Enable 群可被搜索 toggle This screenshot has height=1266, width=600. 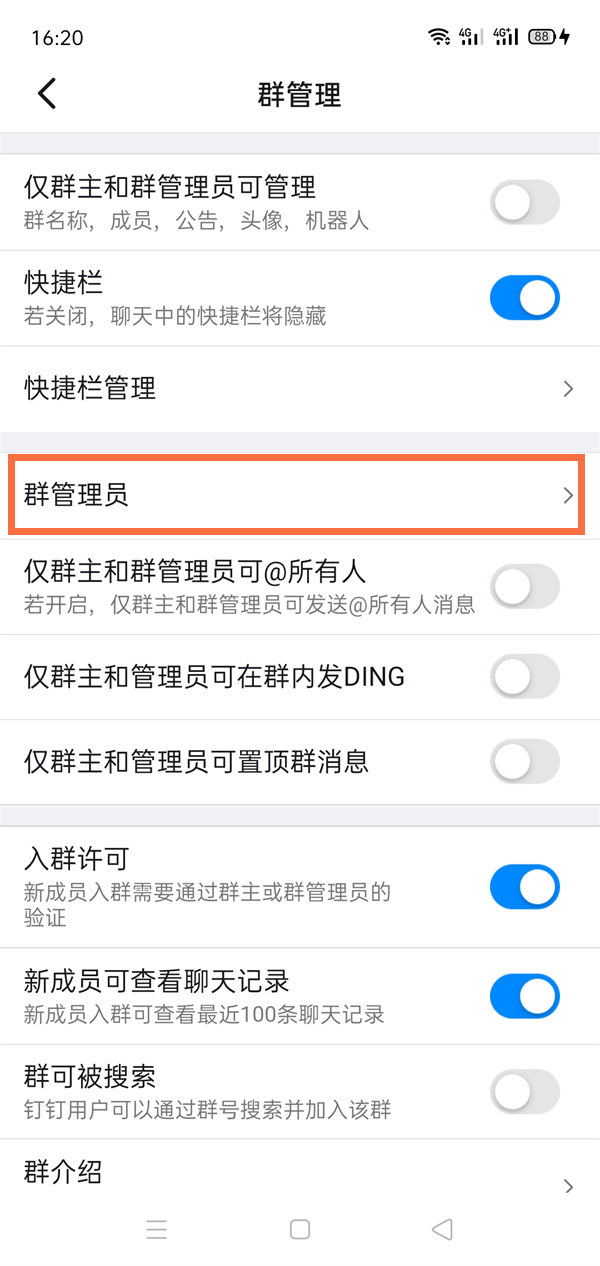524,1091
